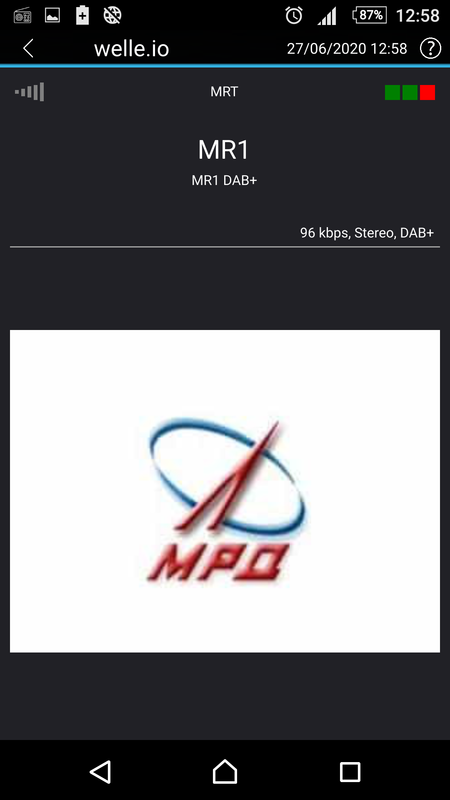
Task: Tap the system home button
Action: (x=225, y=771)
